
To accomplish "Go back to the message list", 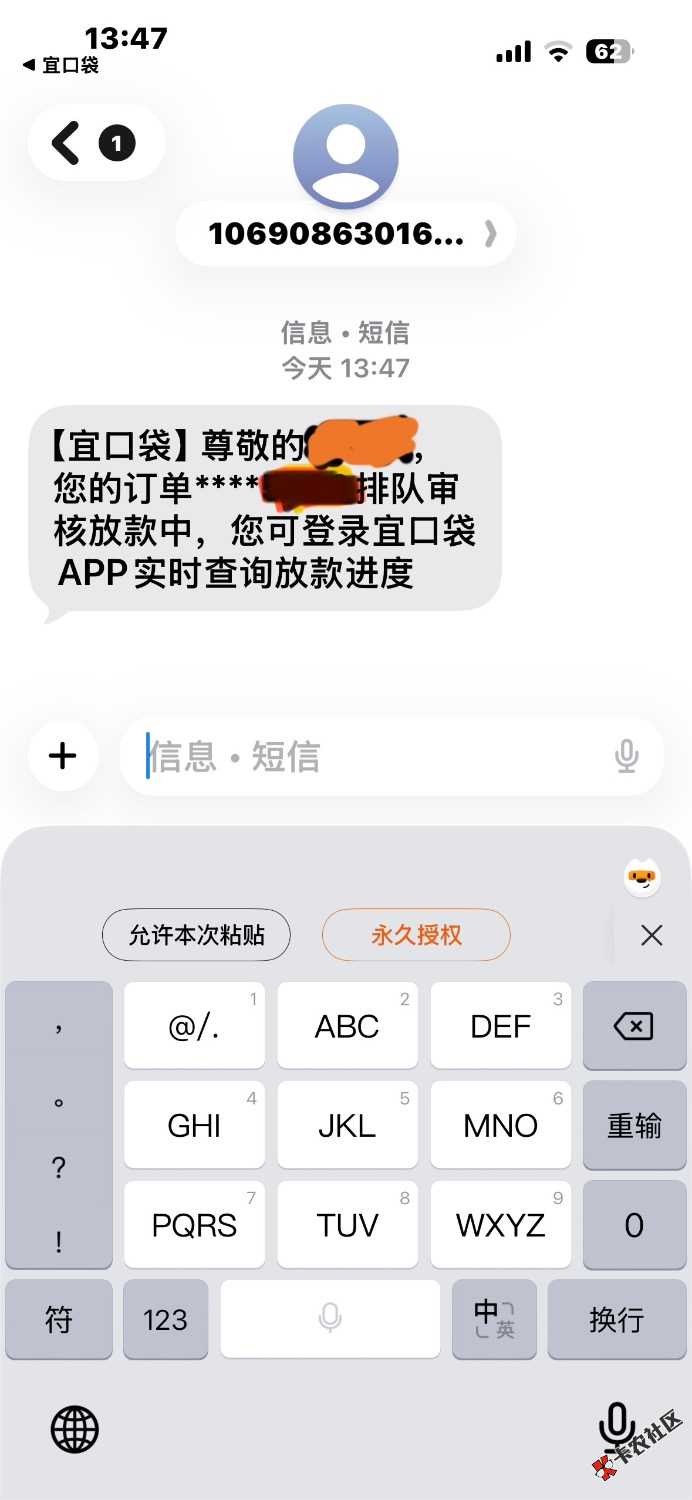I will point(67,143).
